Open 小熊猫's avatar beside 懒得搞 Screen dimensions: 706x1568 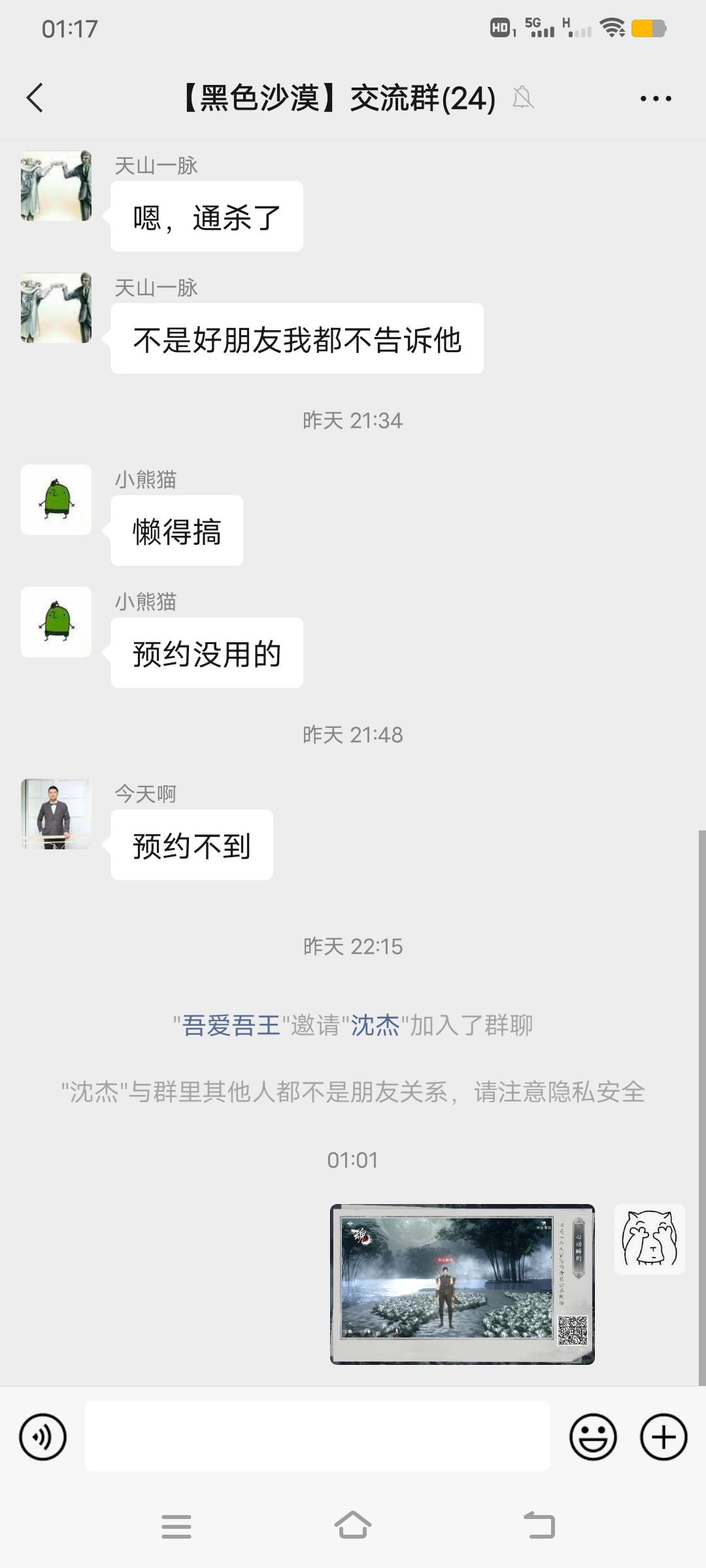point(56,500)
